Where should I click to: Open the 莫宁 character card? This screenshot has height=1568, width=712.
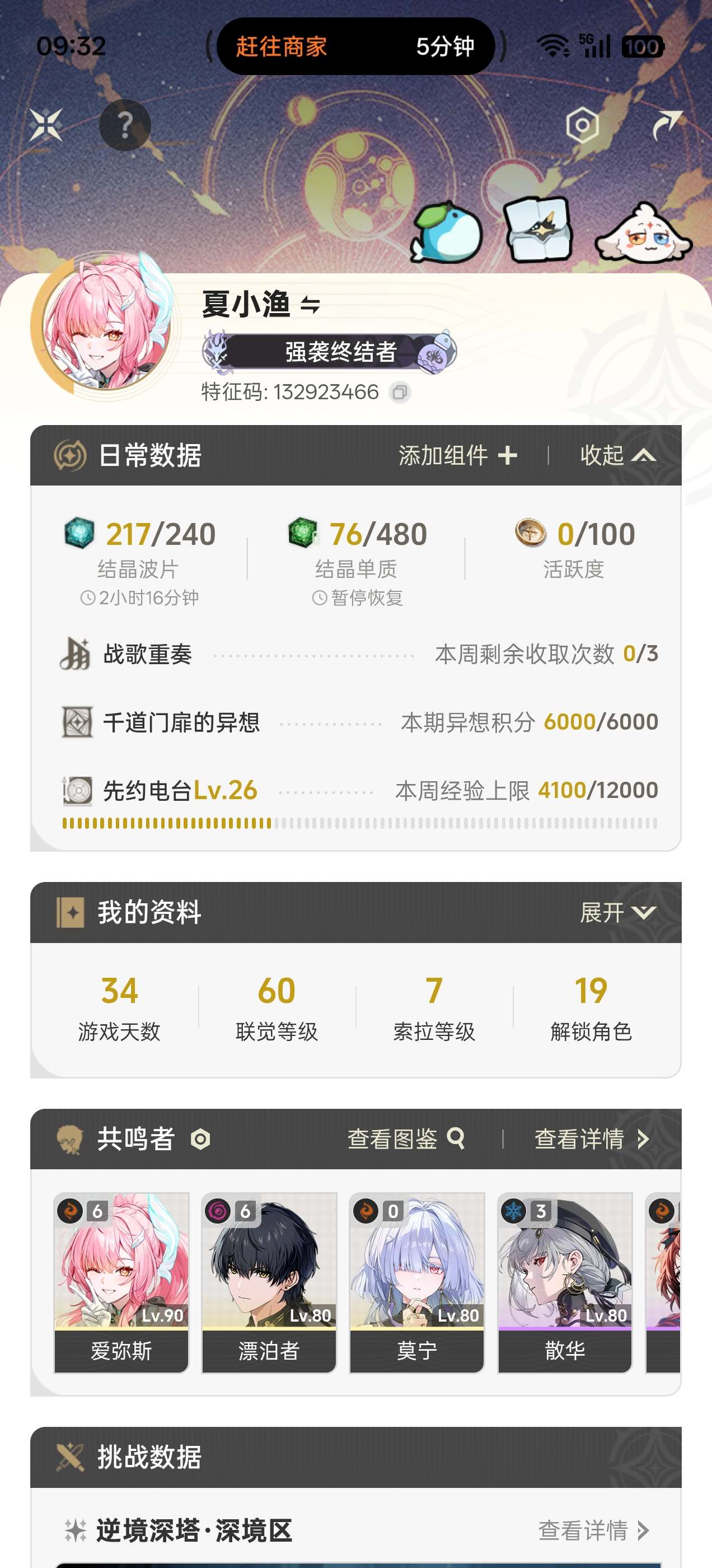(417, 1283)
